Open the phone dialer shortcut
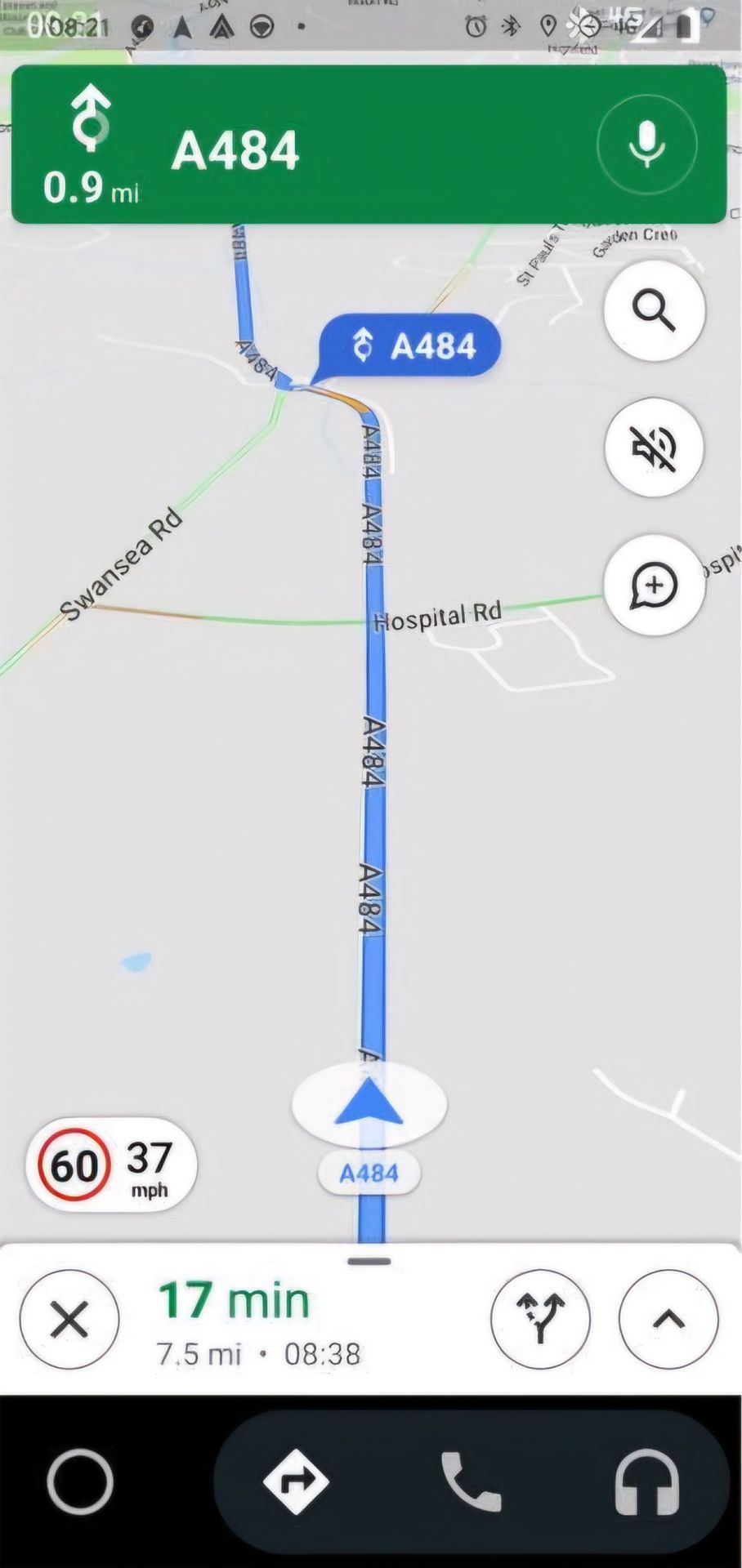Screen dimensions: 742x1568 471,1481
